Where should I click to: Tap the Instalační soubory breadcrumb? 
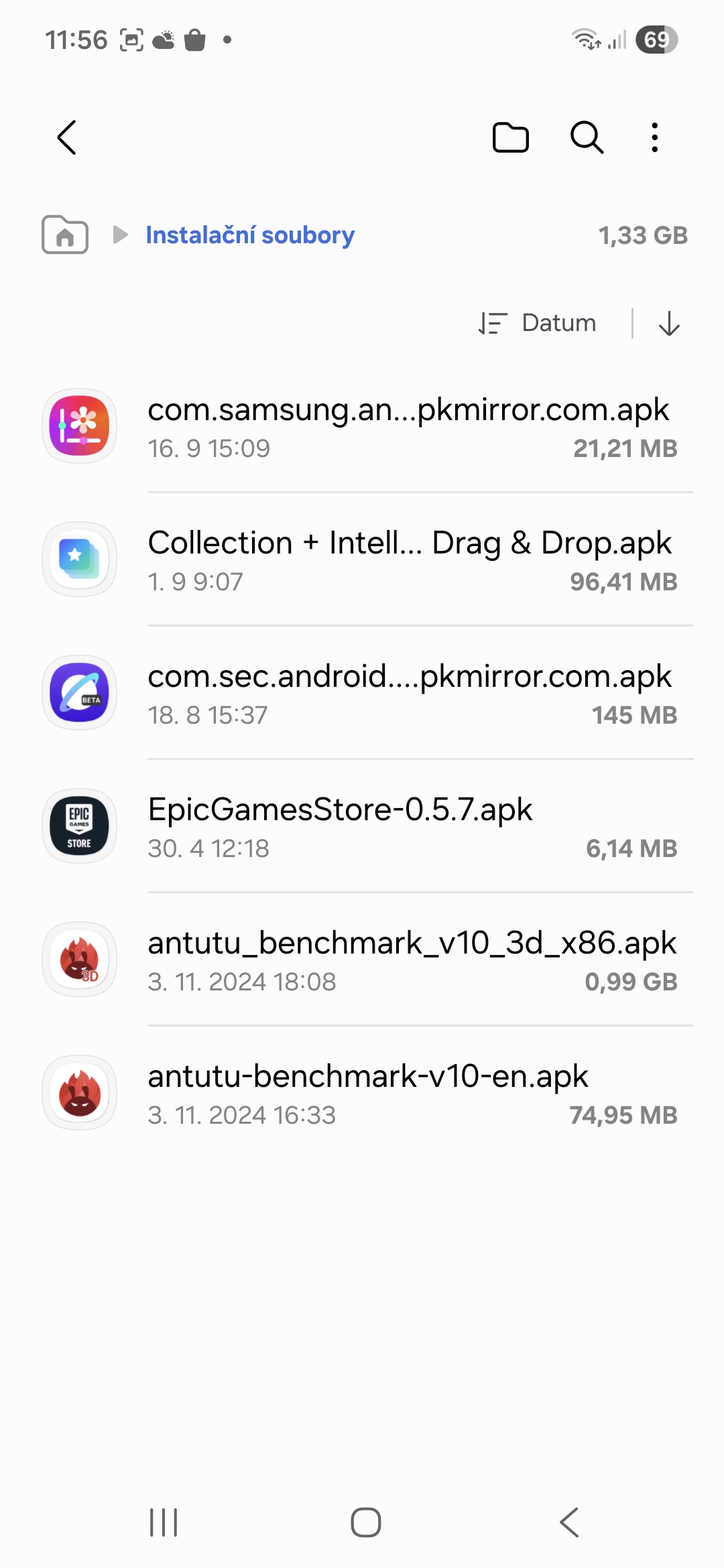[x=250, y=235]
